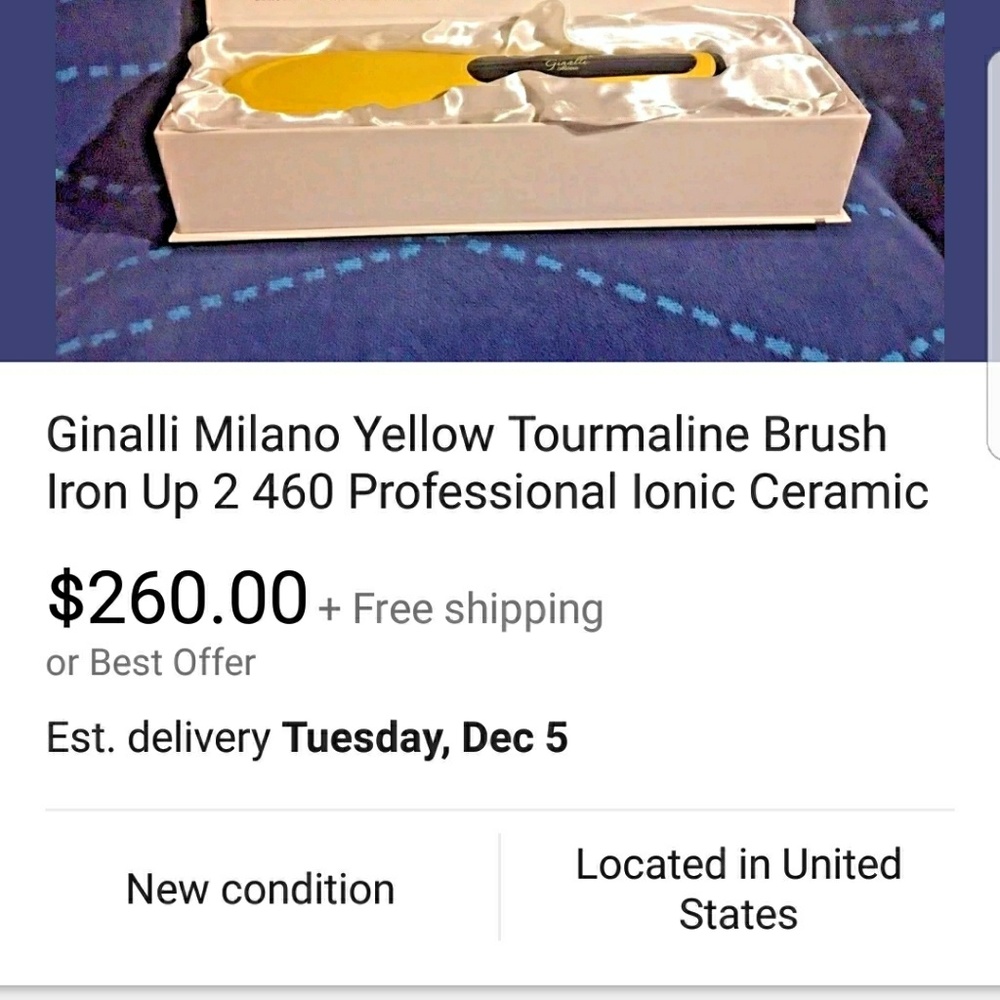The width and height of the screenshot is (1000, 1000).
Task: Open the yellow brush product photo
Action: pyautogui.click(x=500, y=180)
